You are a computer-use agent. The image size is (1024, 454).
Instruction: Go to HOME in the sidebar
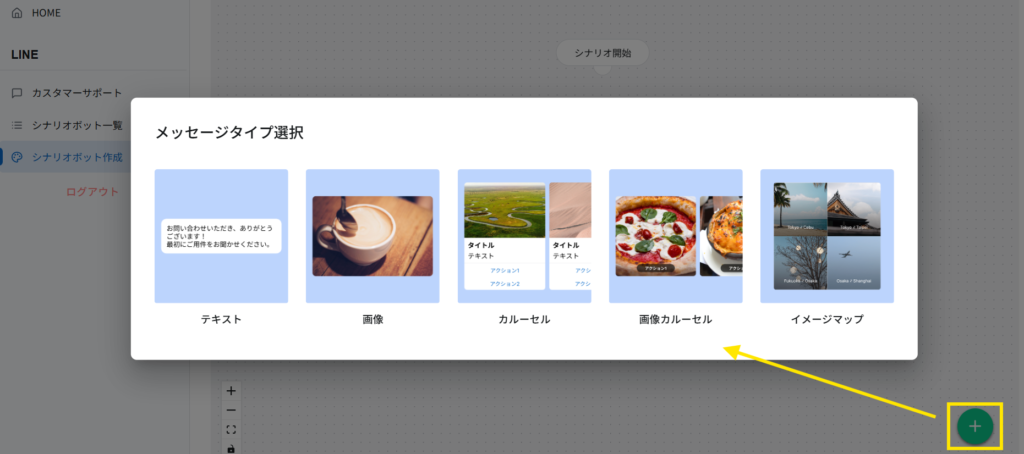pos(46,13)
